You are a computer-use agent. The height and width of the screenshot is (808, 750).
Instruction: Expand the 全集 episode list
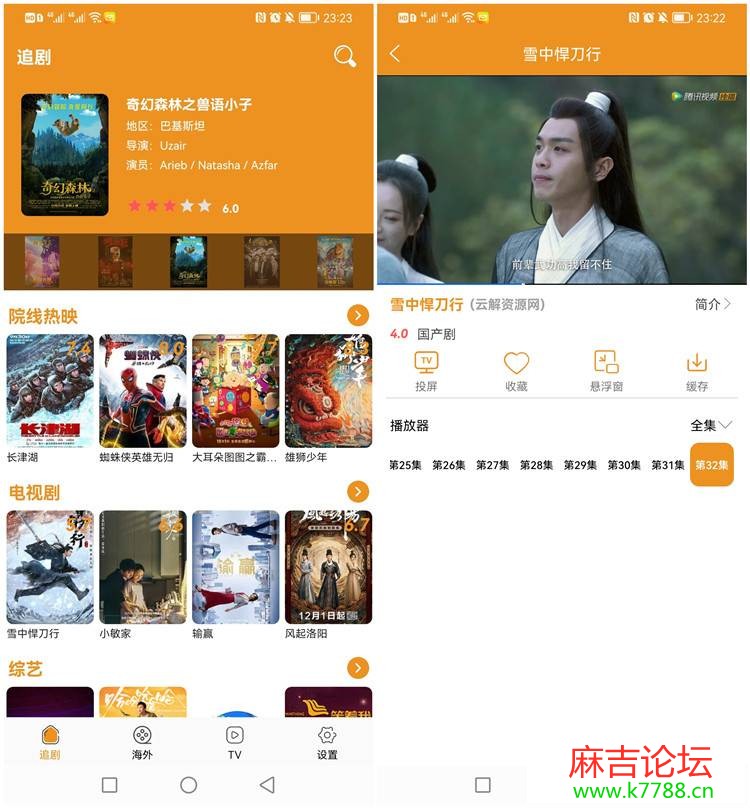click(711, 425)
